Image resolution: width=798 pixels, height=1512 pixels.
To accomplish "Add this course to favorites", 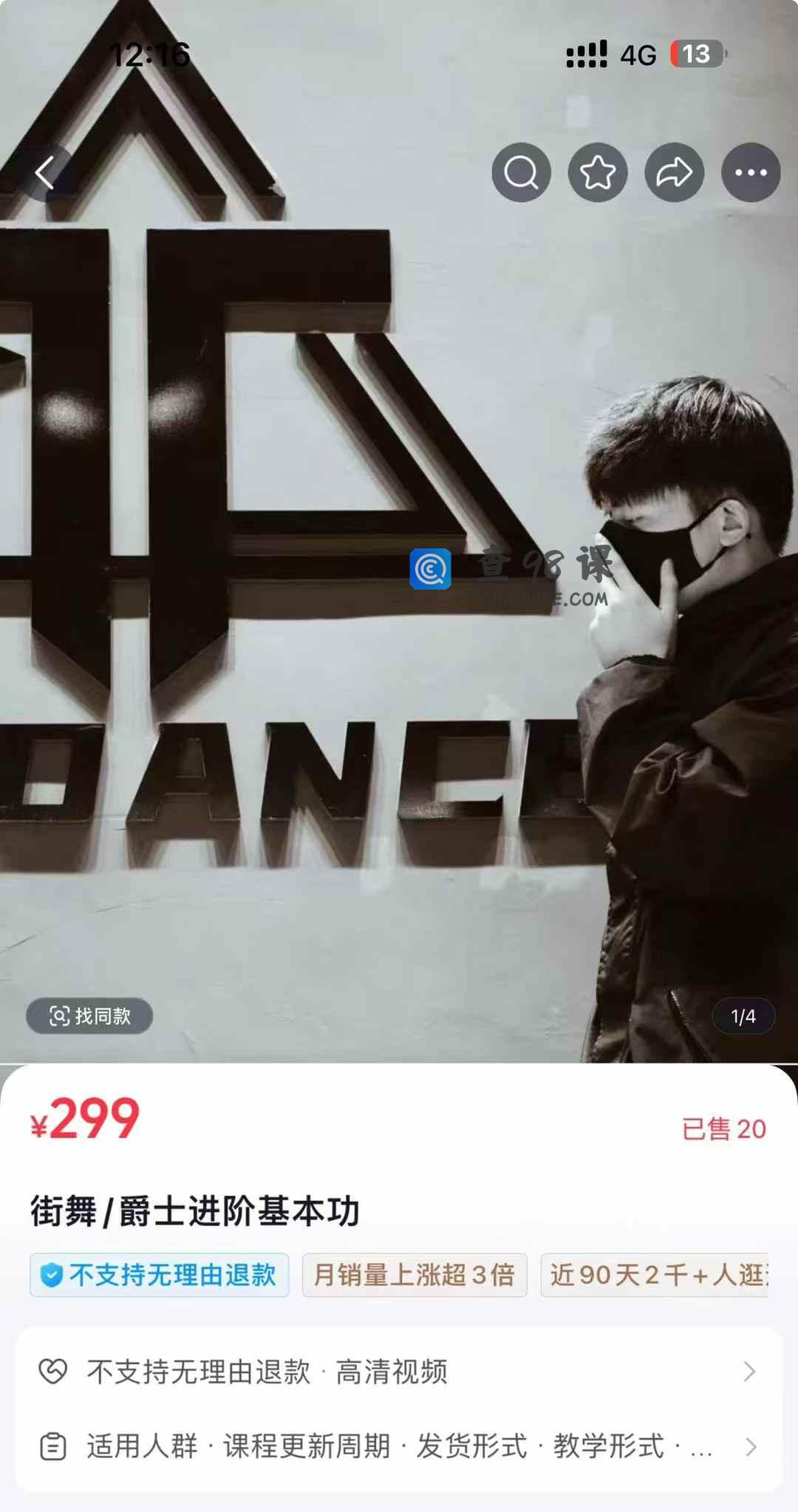I will point(598,173).
